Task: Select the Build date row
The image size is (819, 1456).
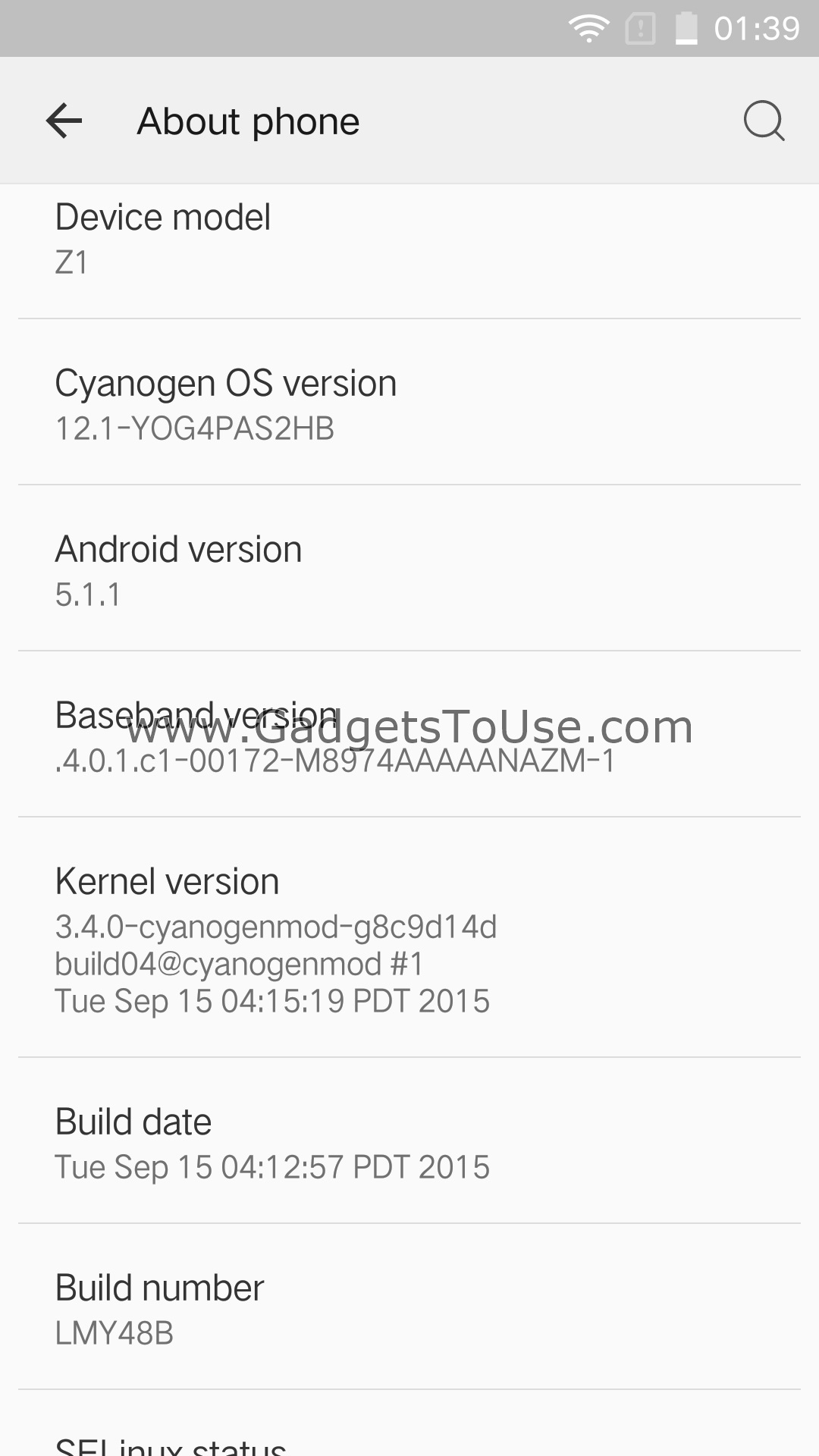Action: (409, 1141)
